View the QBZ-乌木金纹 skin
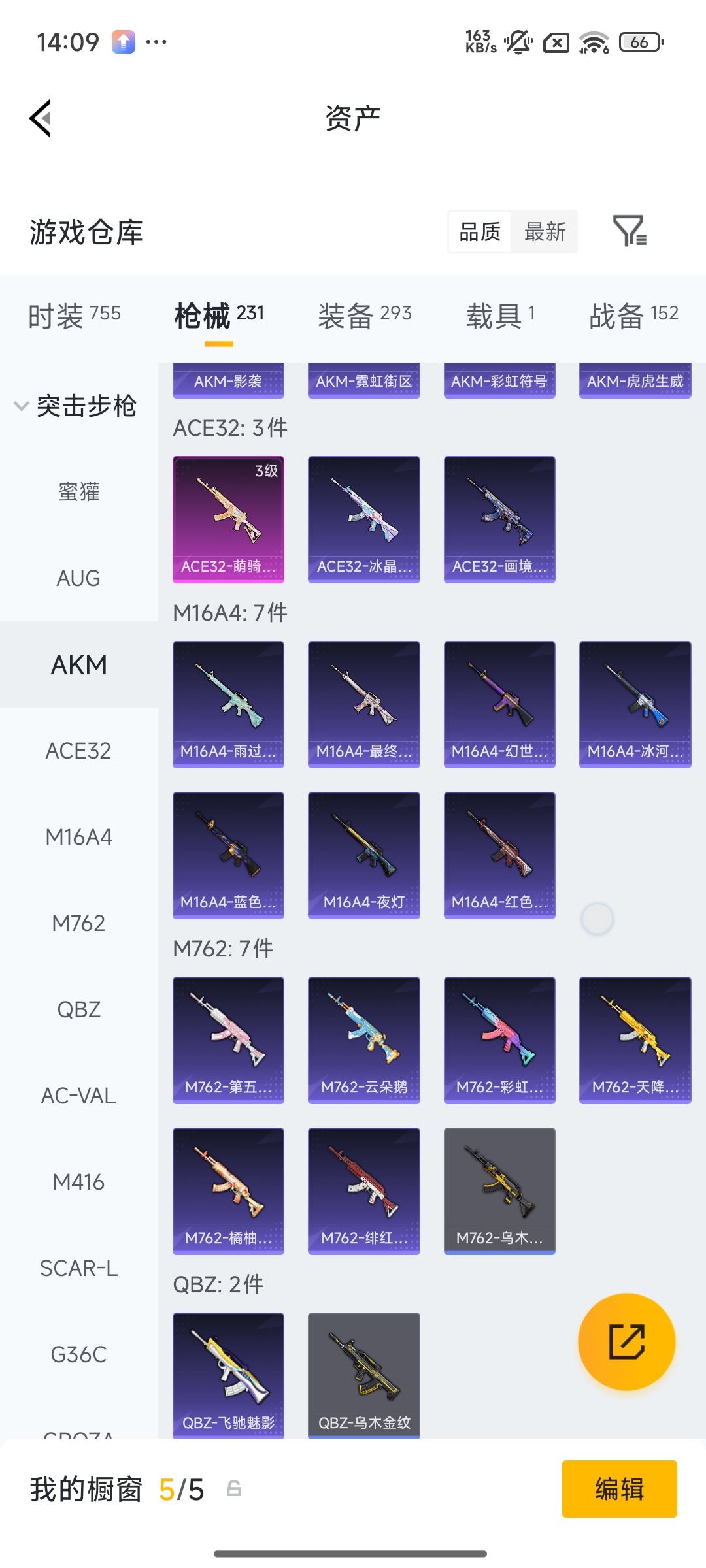This screenshot has width=706, height=1568. [x=363, y=1374]
